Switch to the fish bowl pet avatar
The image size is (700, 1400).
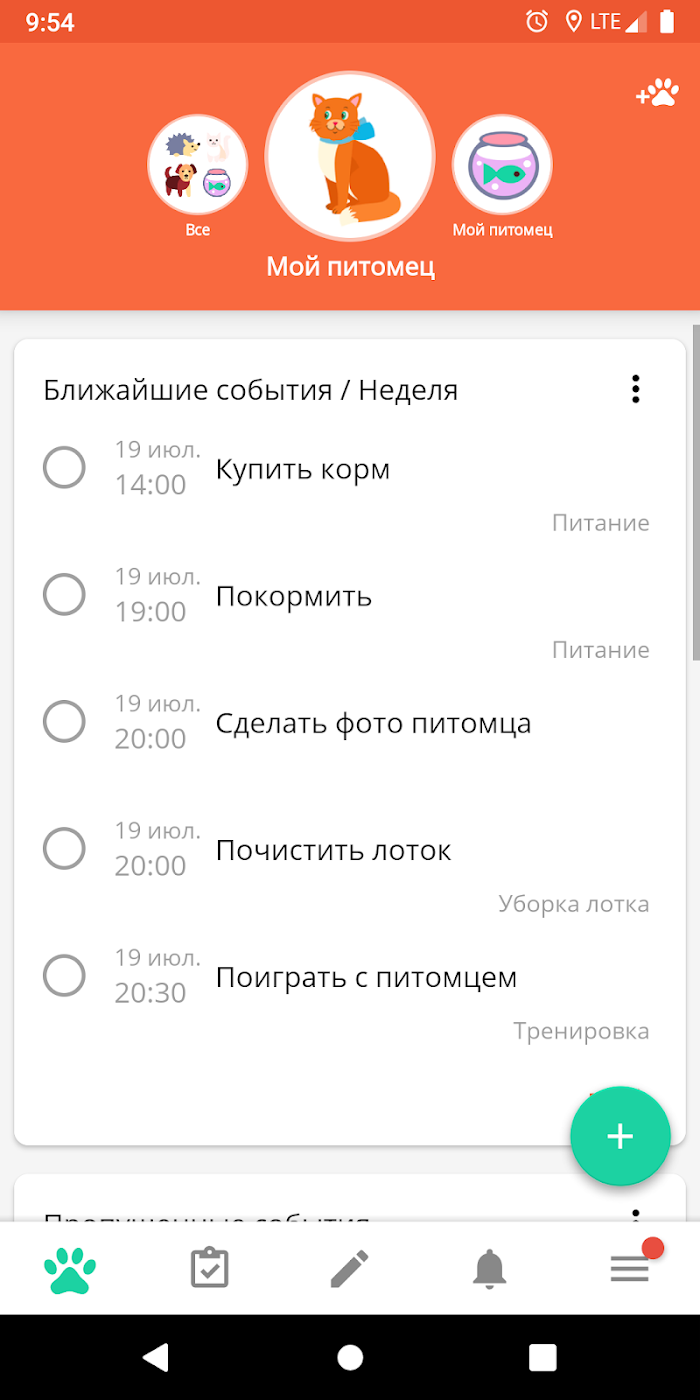click(502, 164)
